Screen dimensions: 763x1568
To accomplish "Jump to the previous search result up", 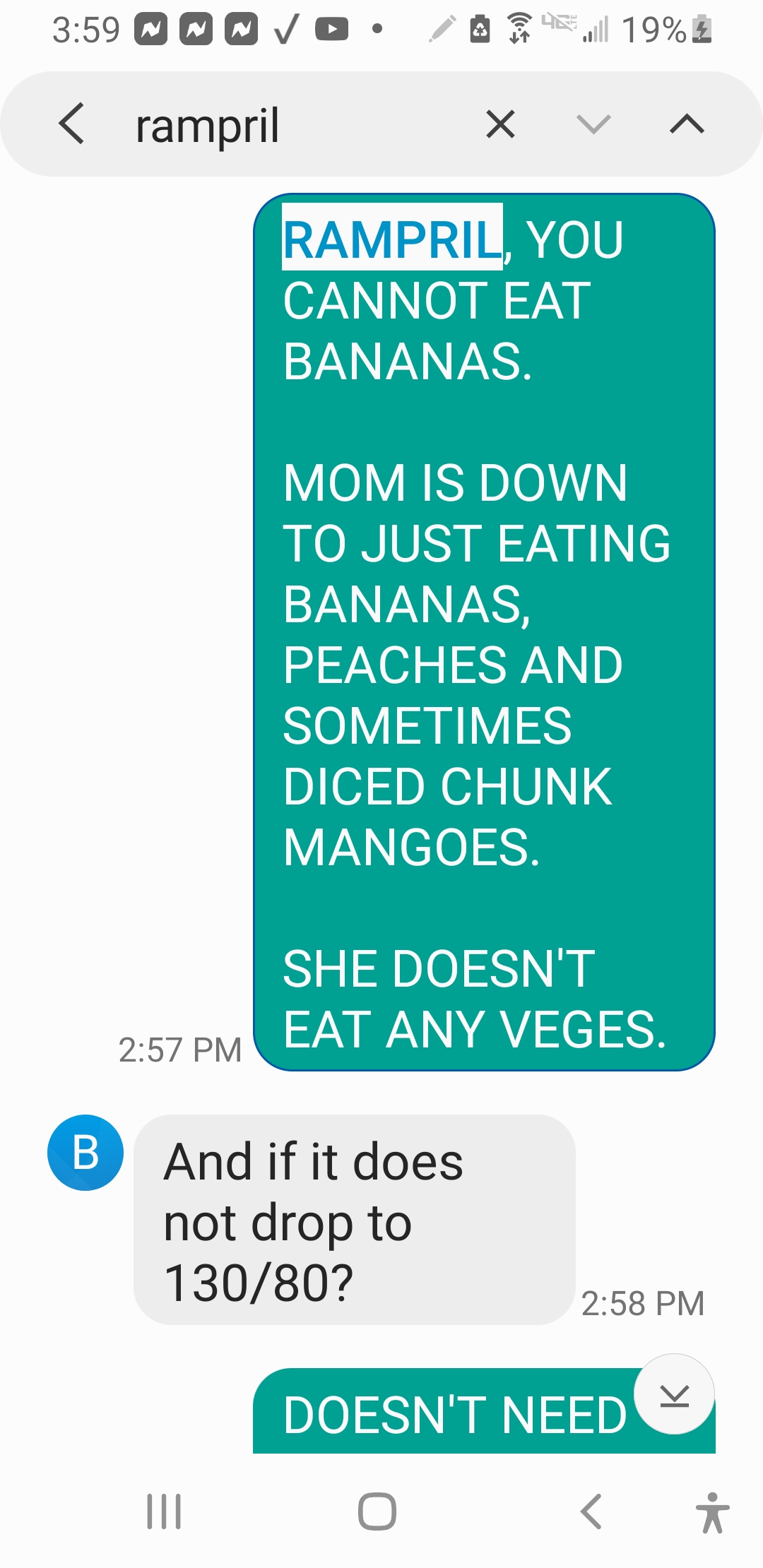I will point(687,125).
